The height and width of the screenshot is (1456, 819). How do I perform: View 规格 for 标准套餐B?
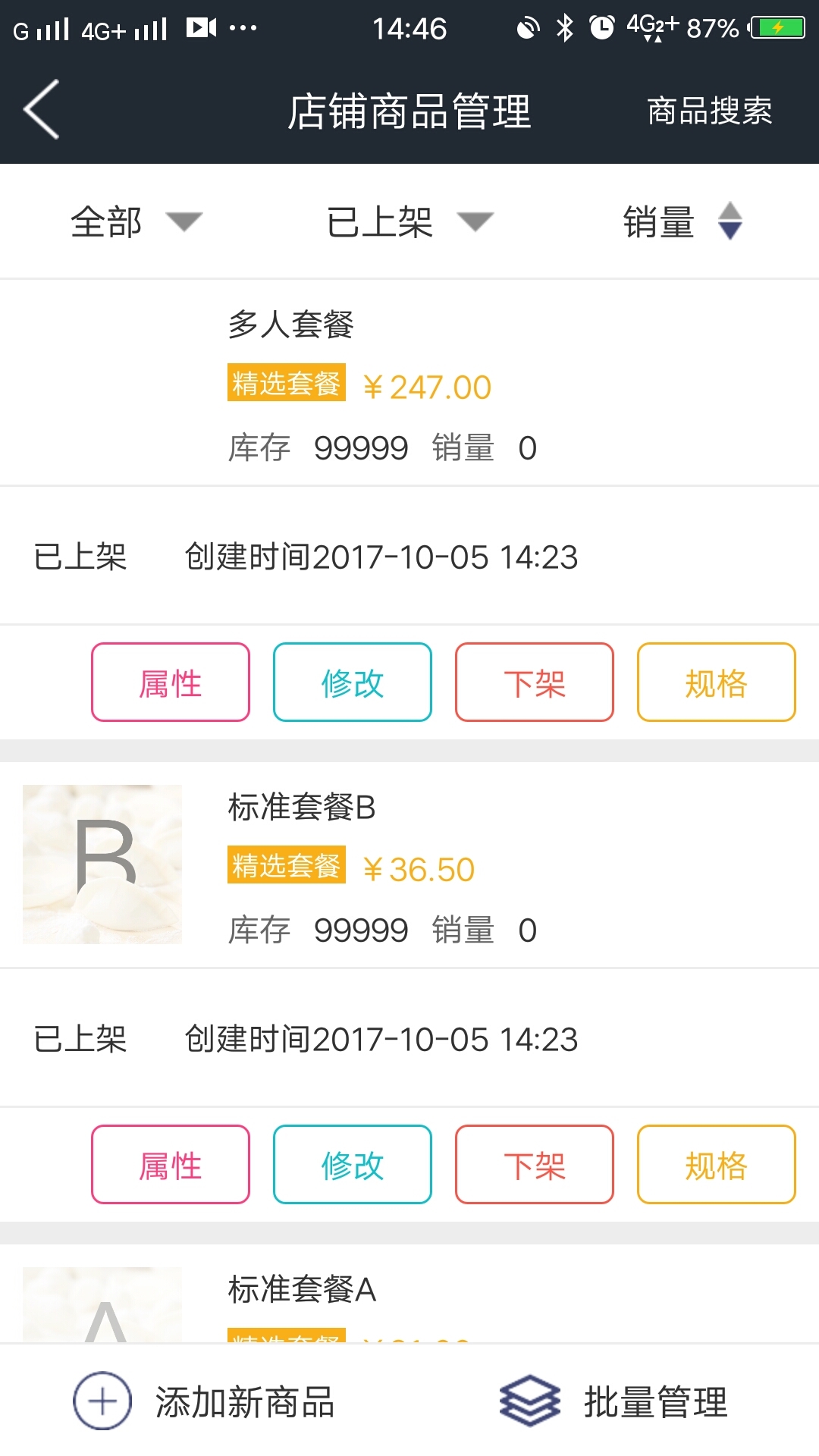pos(717,1165)
